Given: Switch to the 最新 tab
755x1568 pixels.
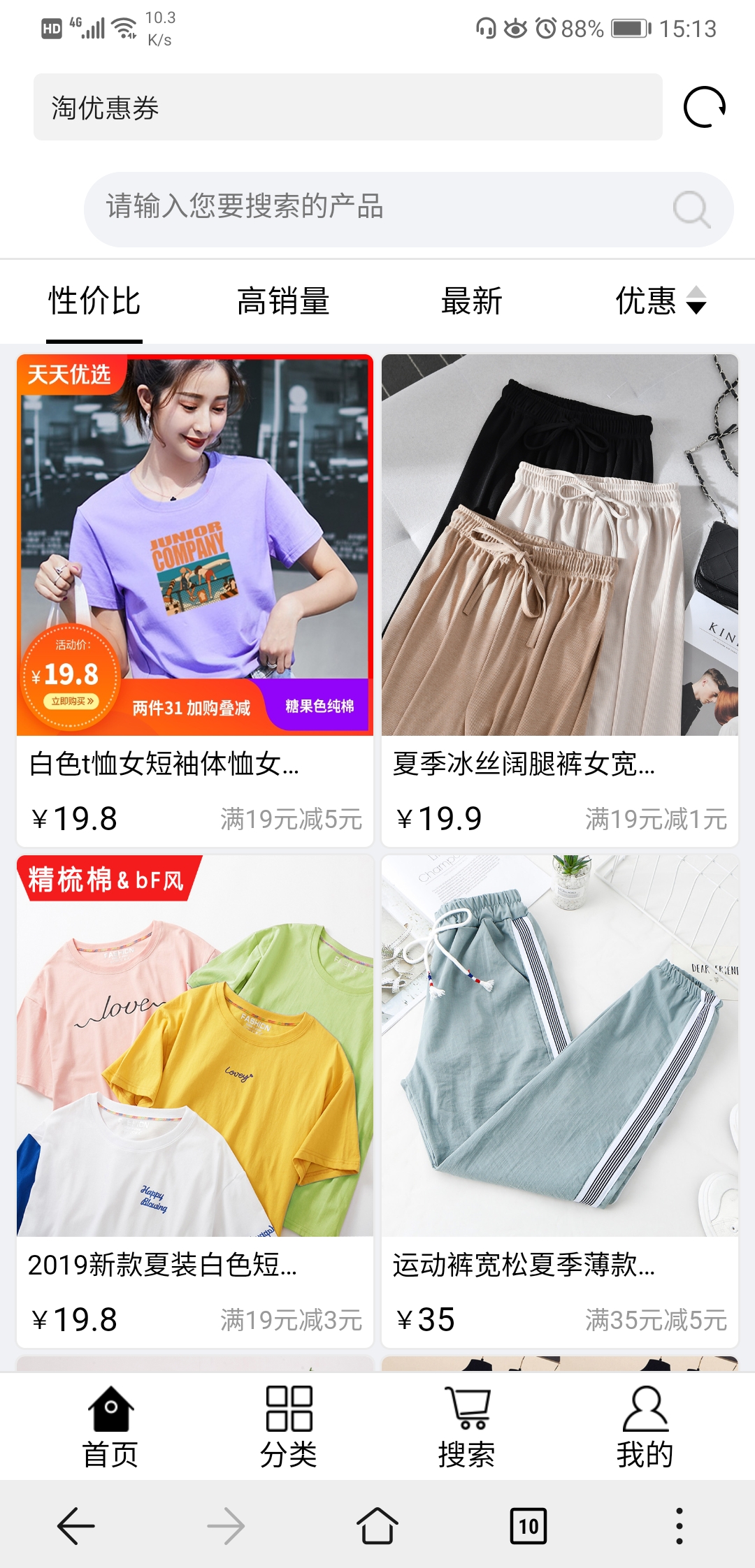Looking at the screenshot, I should [x=472, y=302].
